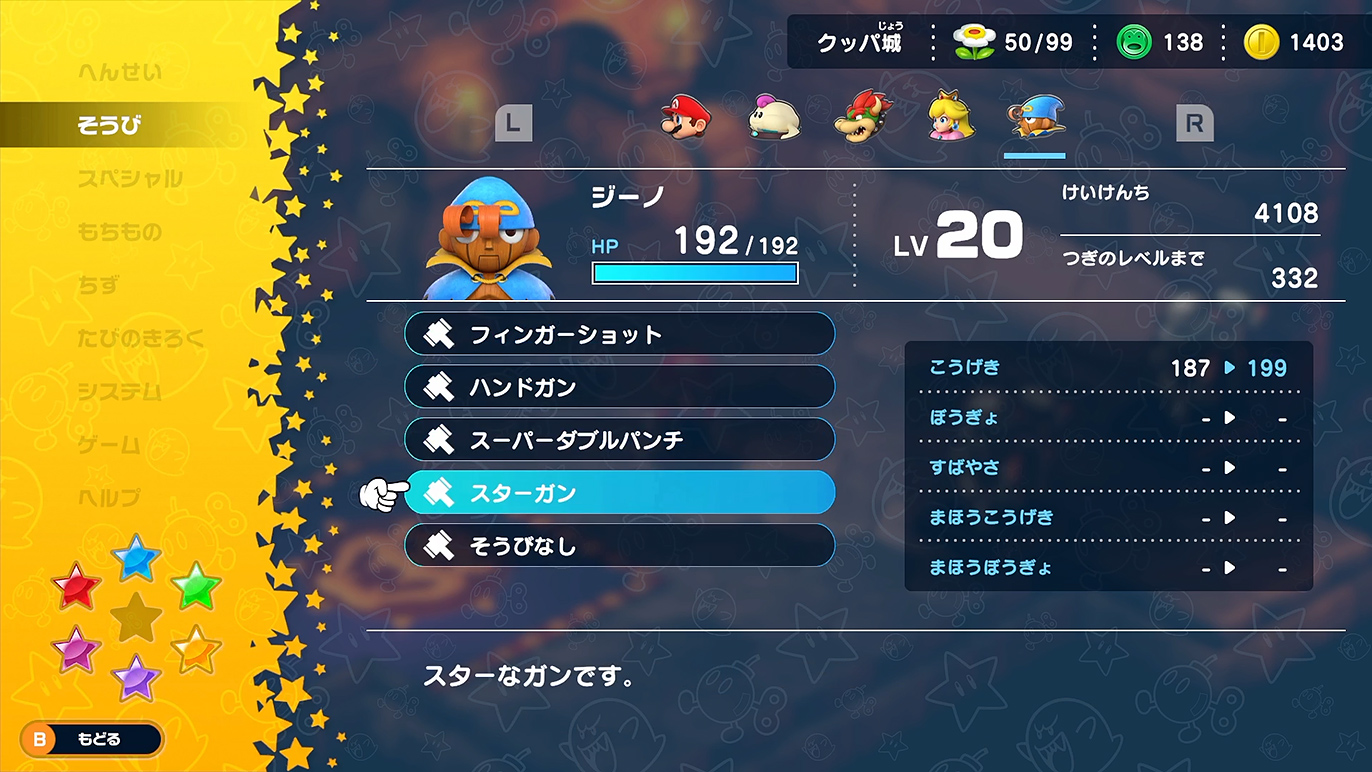This screenshot has width=1372, height=772.
Task: Switch to Peach's character tab
Action: tap(946, 118)
